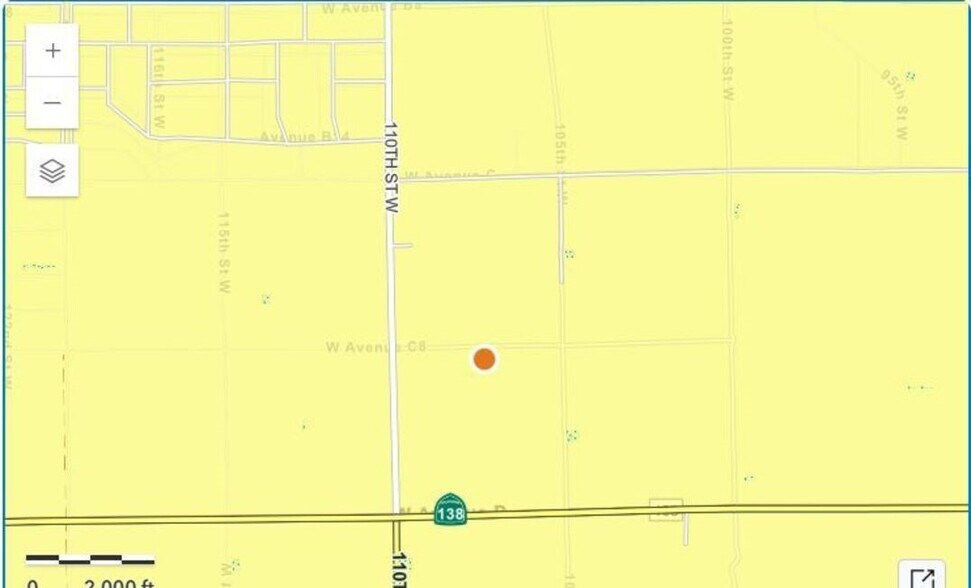Viewport: 971px width, 588px height.
Task: Select the orange location marker
Action: (484, 359)
